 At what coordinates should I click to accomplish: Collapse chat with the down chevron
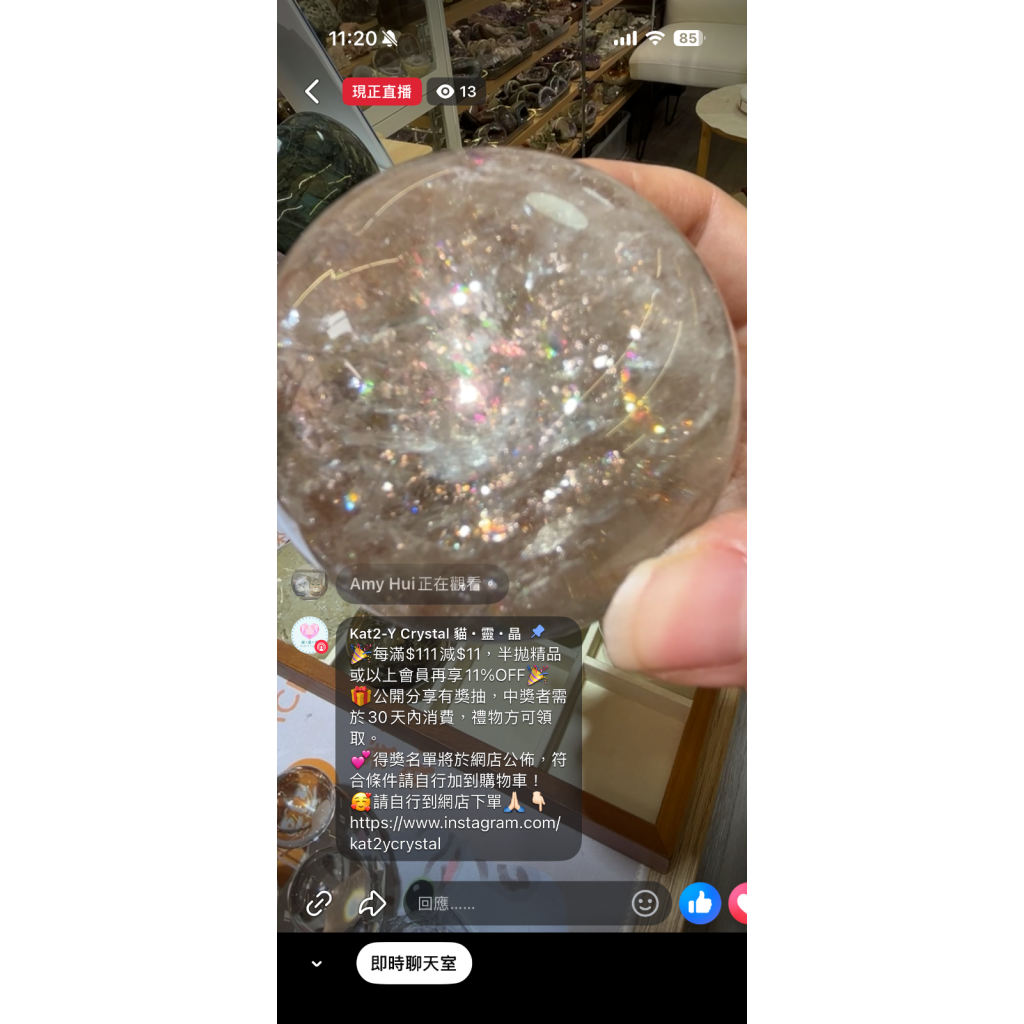(317, 964)
